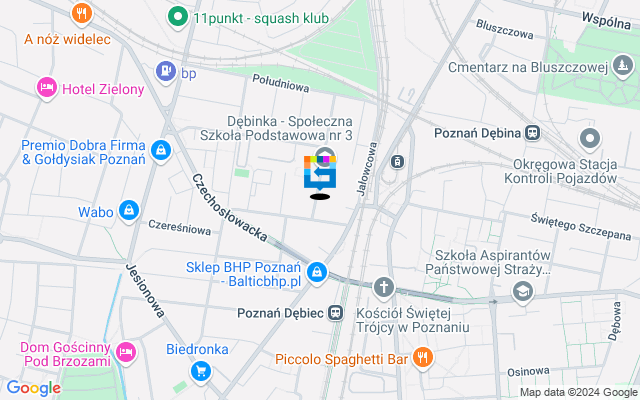This screenshot has width=640, height=400.
Task: Open the marker beside Jałowcowa street
Action: tap(398, 162)
